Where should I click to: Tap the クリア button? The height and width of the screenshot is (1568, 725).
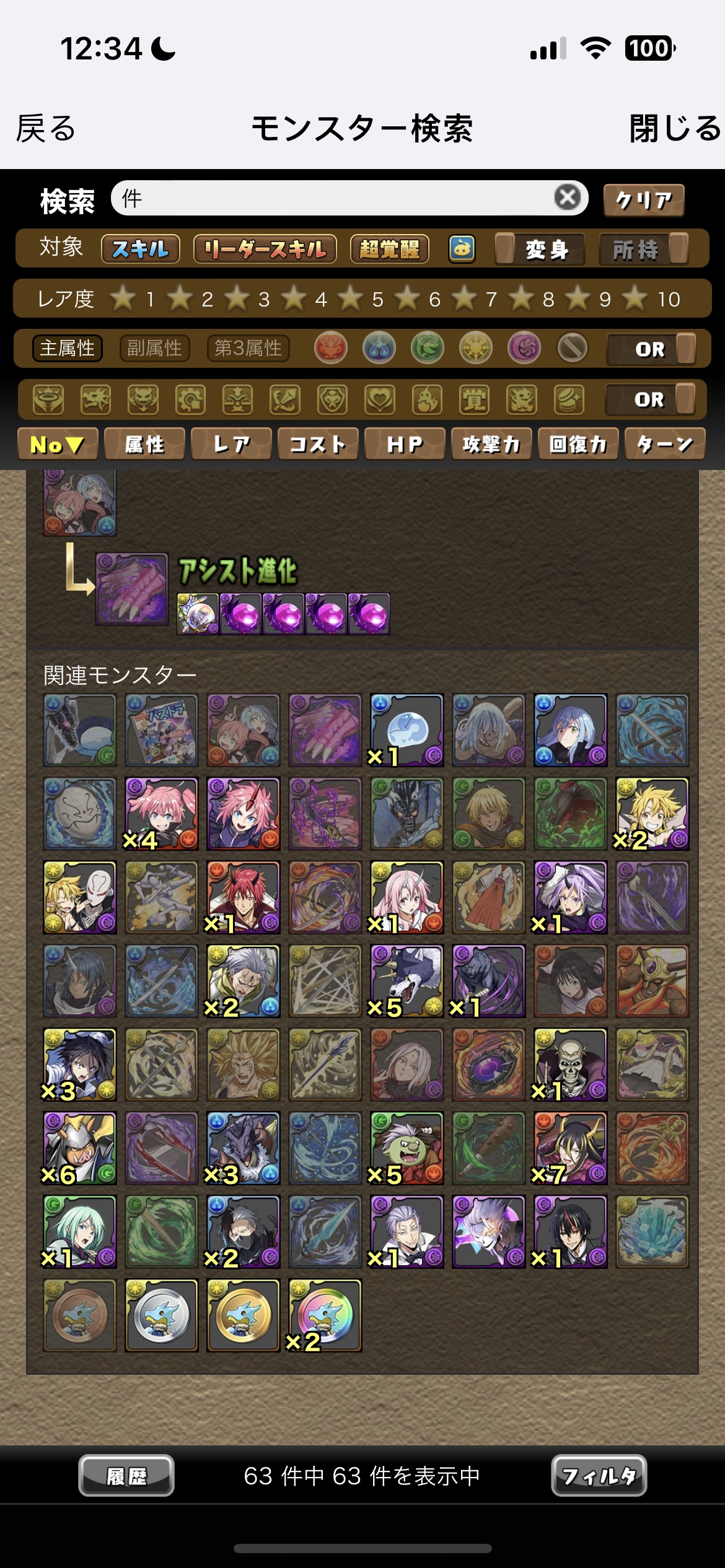[644, 200]
